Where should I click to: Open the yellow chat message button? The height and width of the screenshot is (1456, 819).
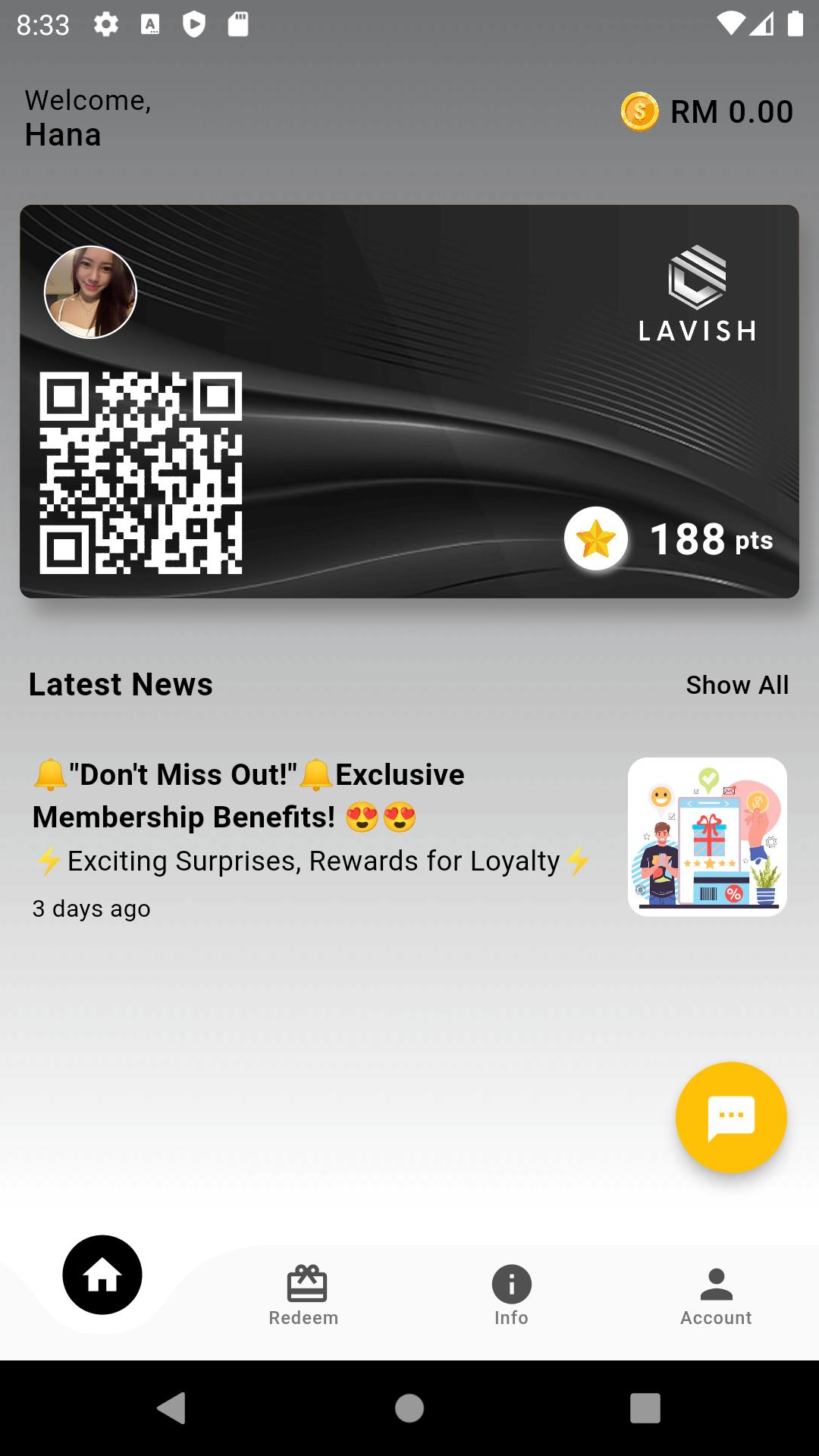pos(731,1117)
